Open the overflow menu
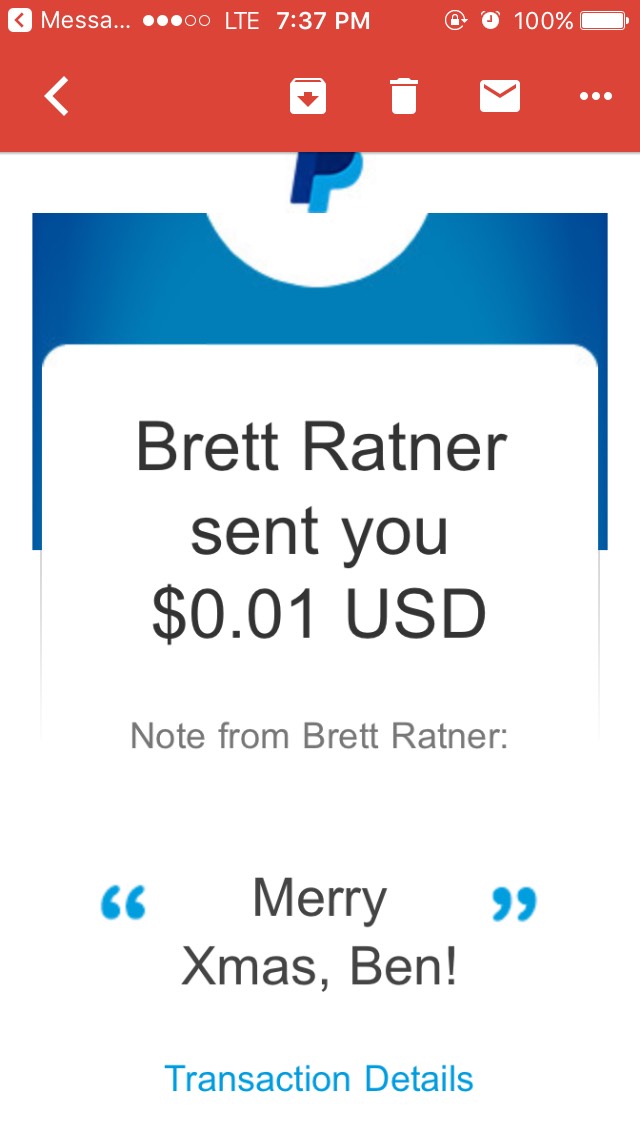640x1136 pixels. [595, 97]
